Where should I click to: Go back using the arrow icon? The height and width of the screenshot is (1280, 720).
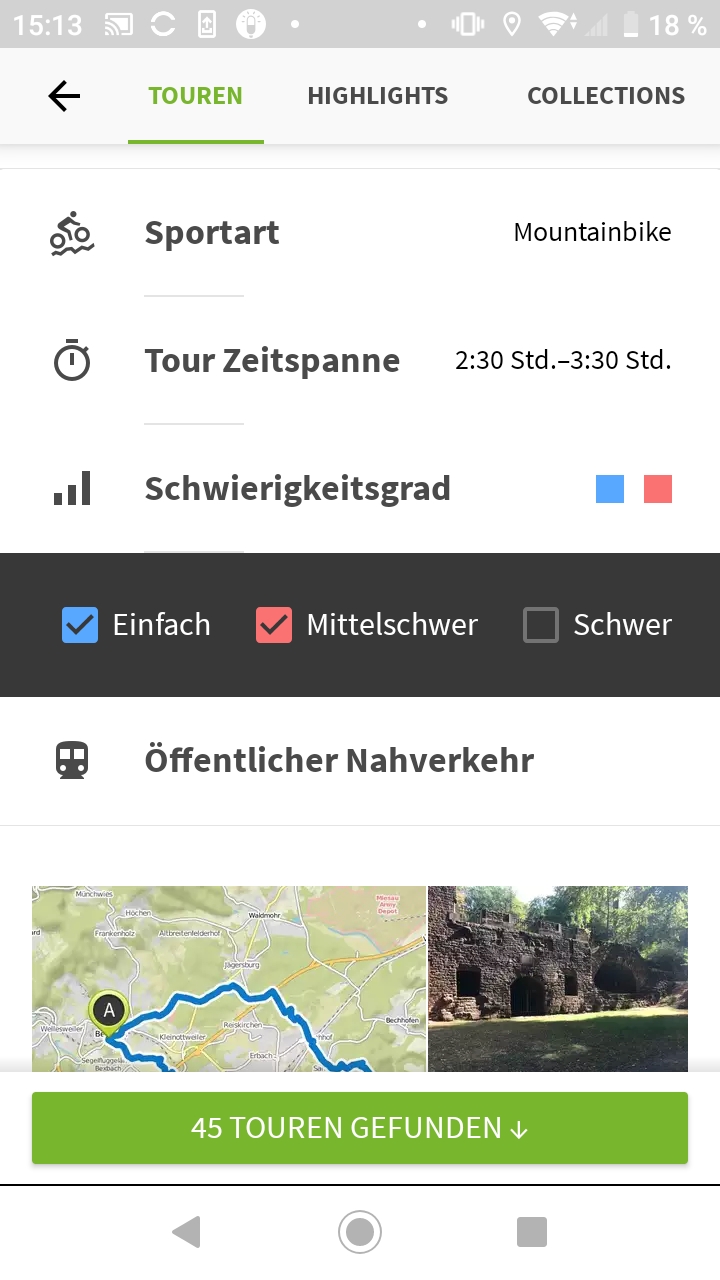click(x=64, y=96)
